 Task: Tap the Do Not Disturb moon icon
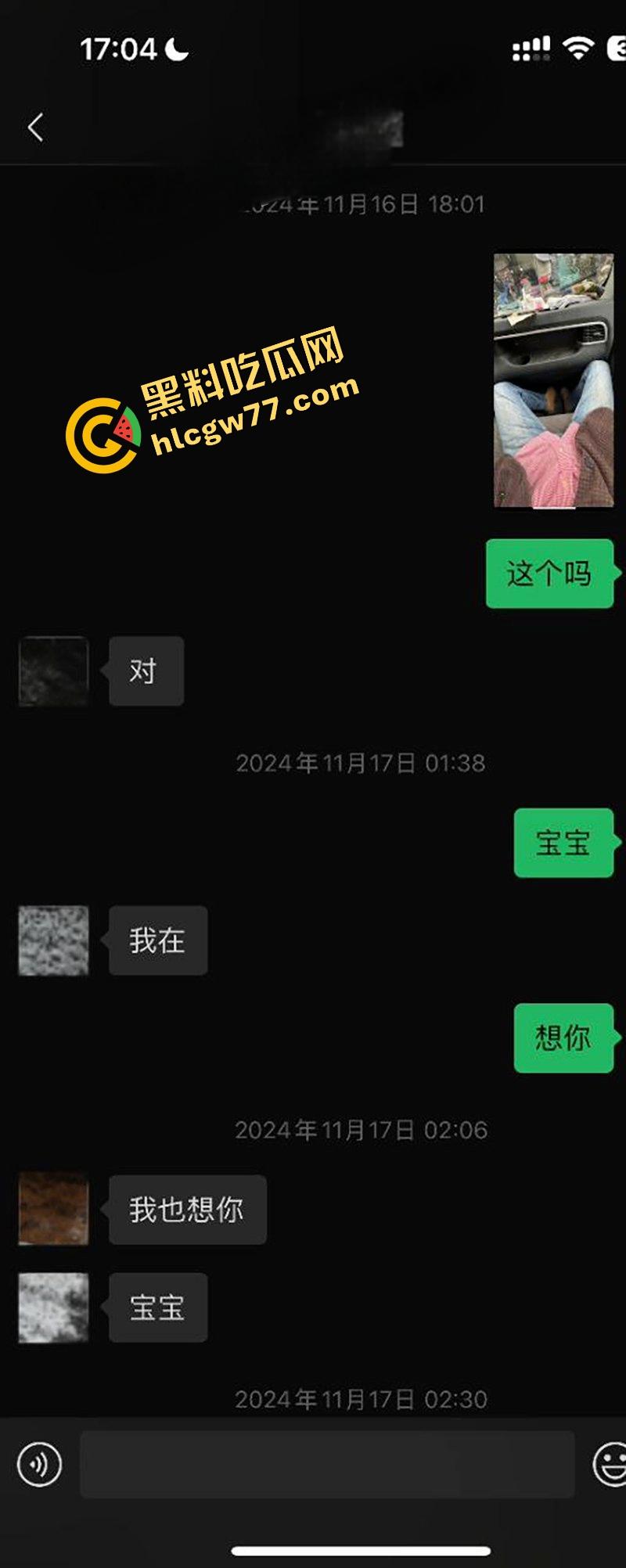click(x=176, y=49)
